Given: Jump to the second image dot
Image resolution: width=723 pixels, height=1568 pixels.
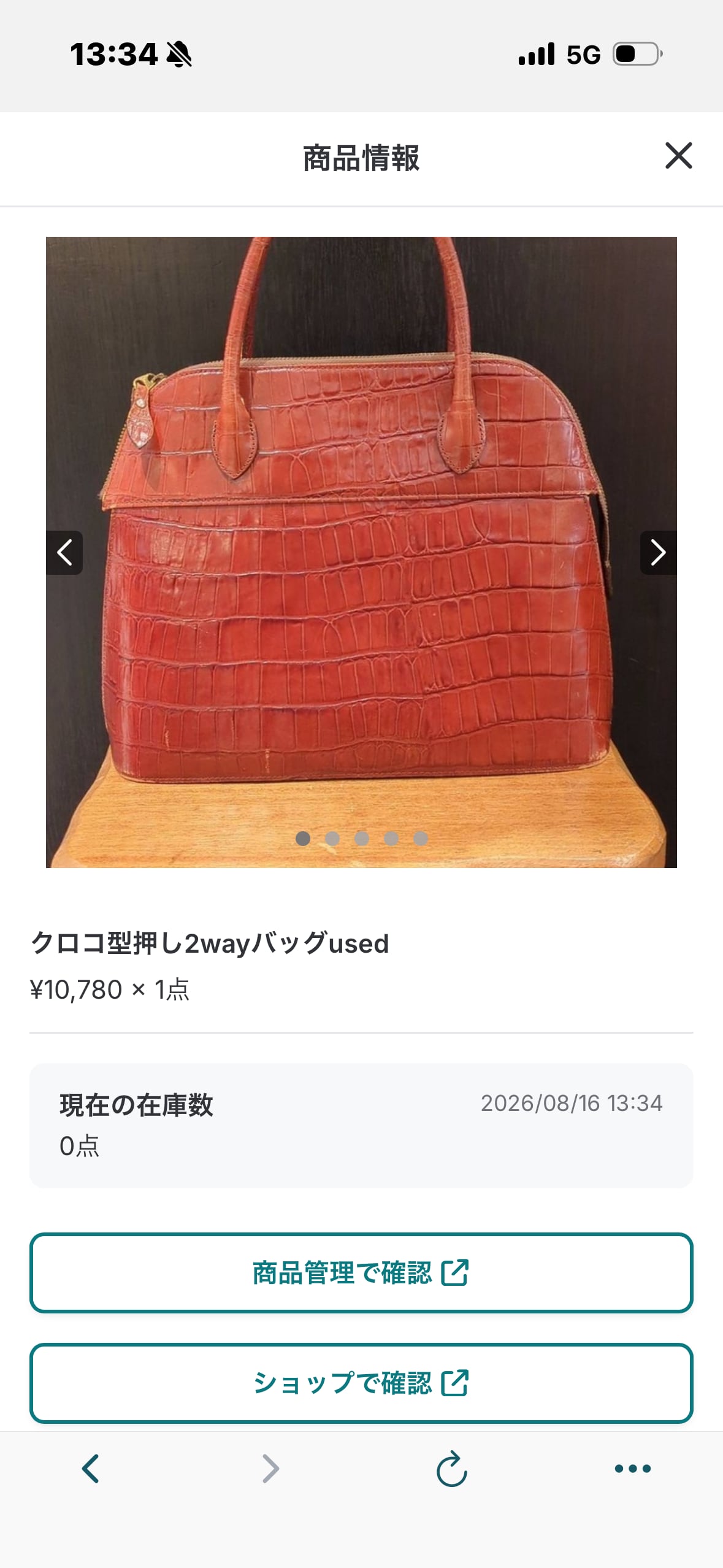Looking at the screenshot, I should coord(332,839).
